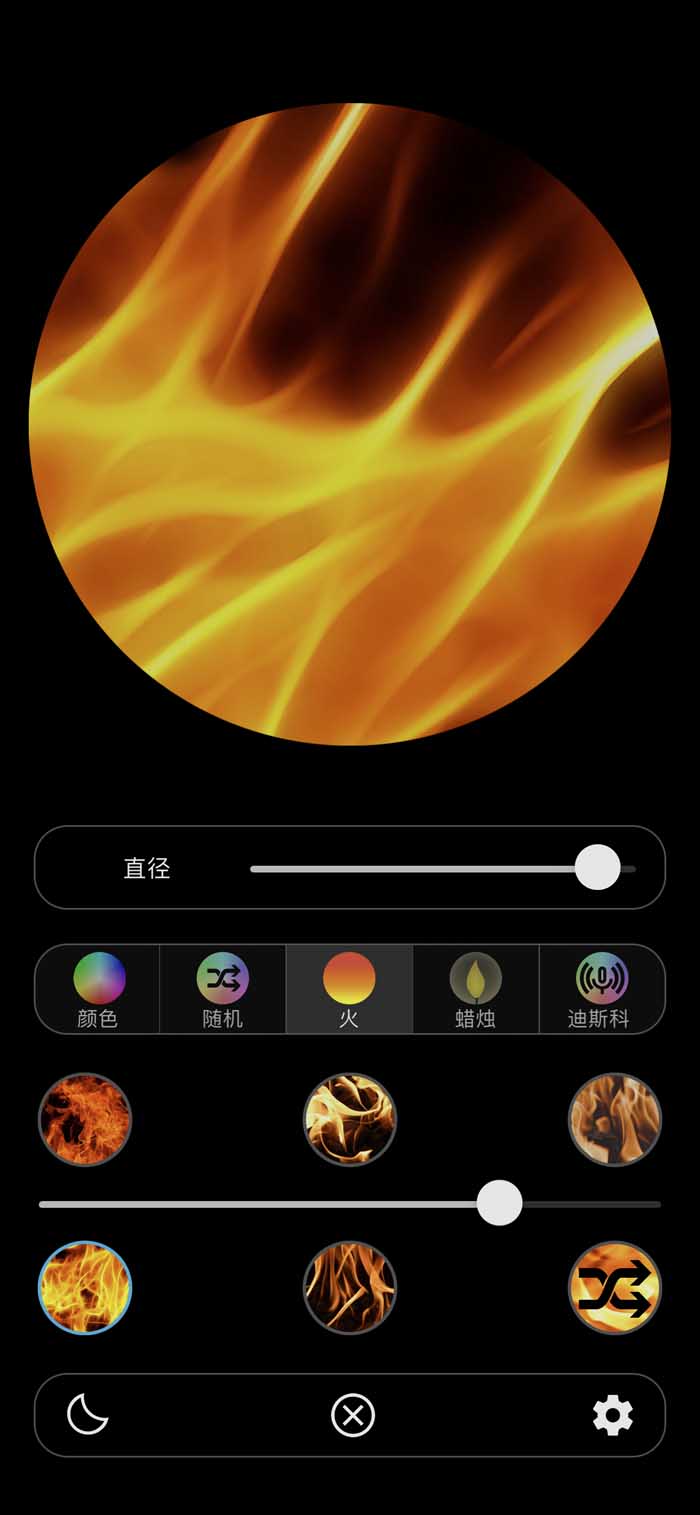Switch to the 颜色 tab

click(98, 989)
